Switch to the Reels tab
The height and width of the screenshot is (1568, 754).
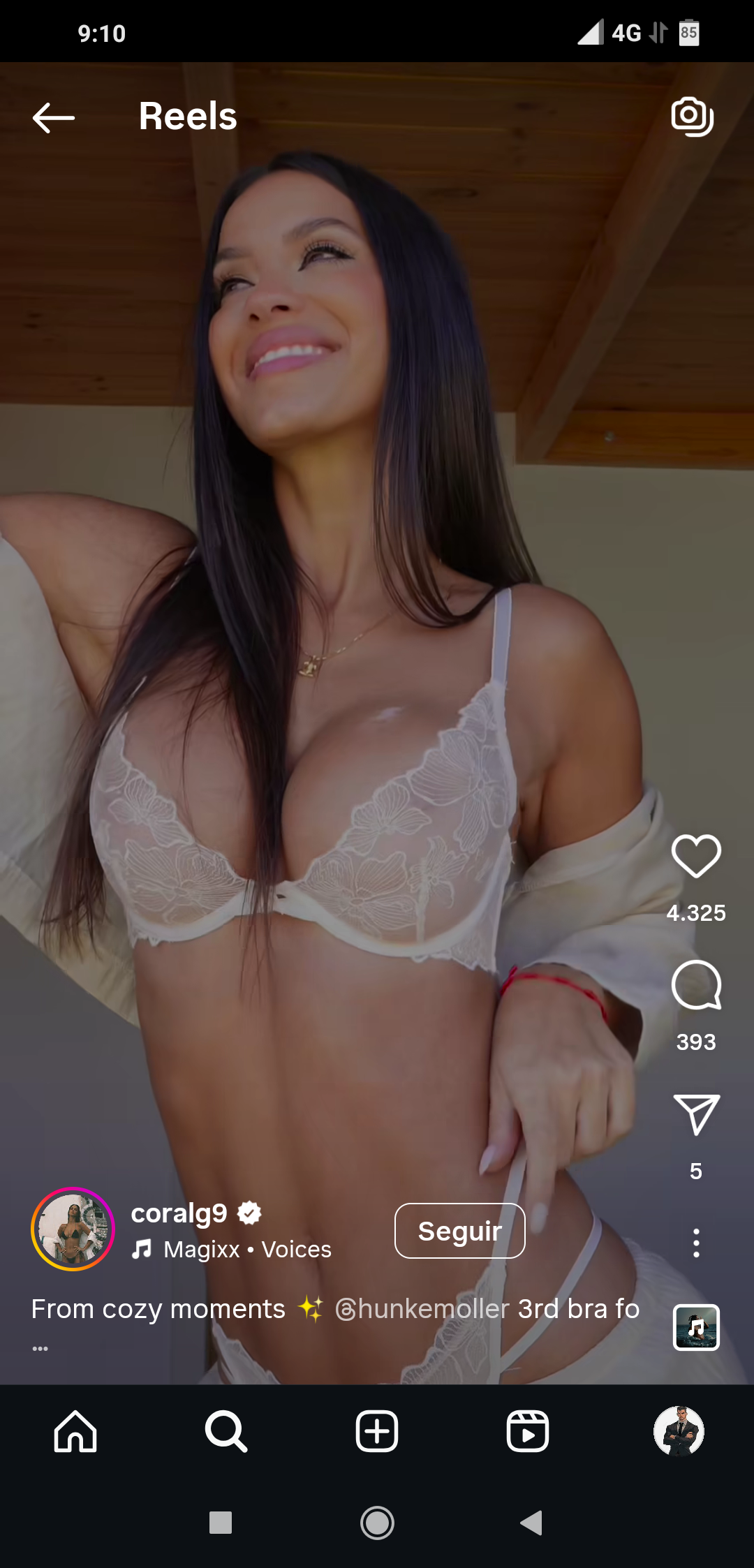point(527,1431)
